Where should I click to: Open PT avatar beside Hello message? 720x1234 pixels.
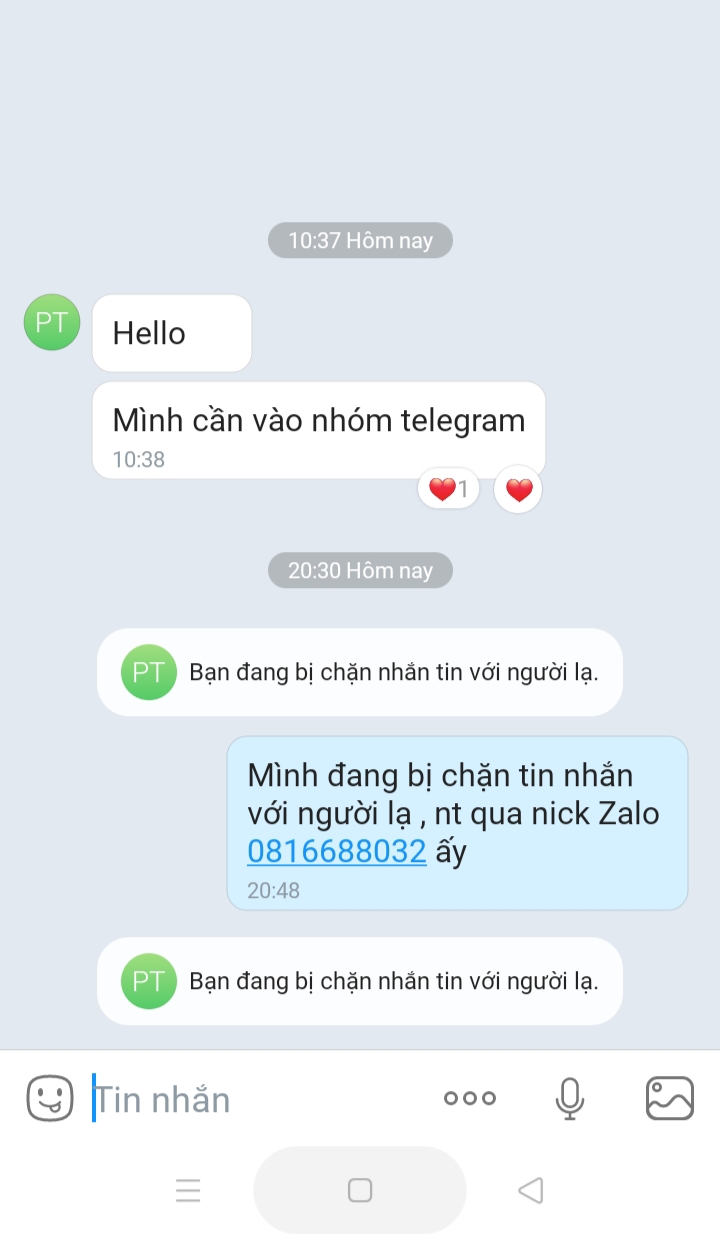(52, 322)
